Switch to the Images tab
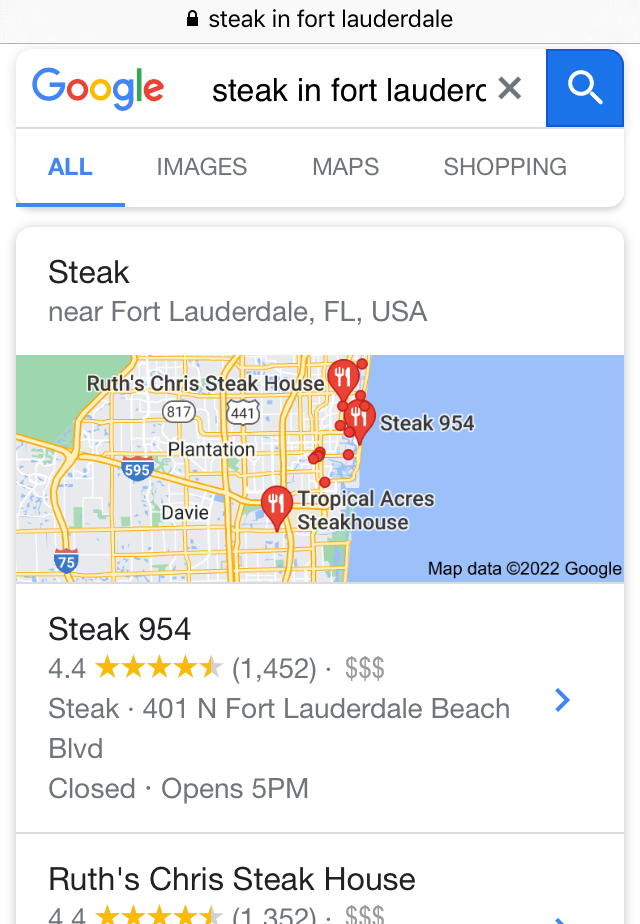 (201, 167)
